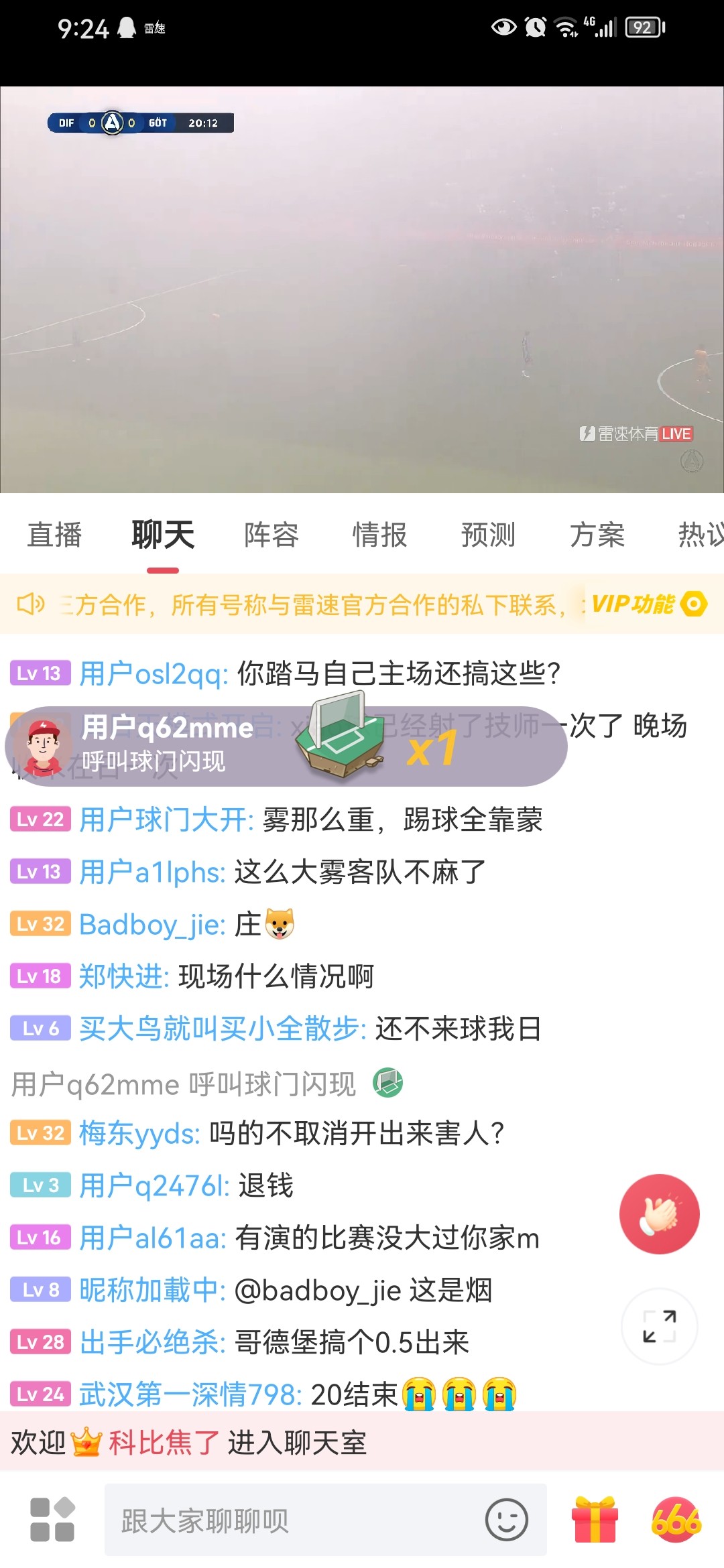
Task: Expand the chat to fullscreen
Action: pyautogui.click(x=660, y=1326)
